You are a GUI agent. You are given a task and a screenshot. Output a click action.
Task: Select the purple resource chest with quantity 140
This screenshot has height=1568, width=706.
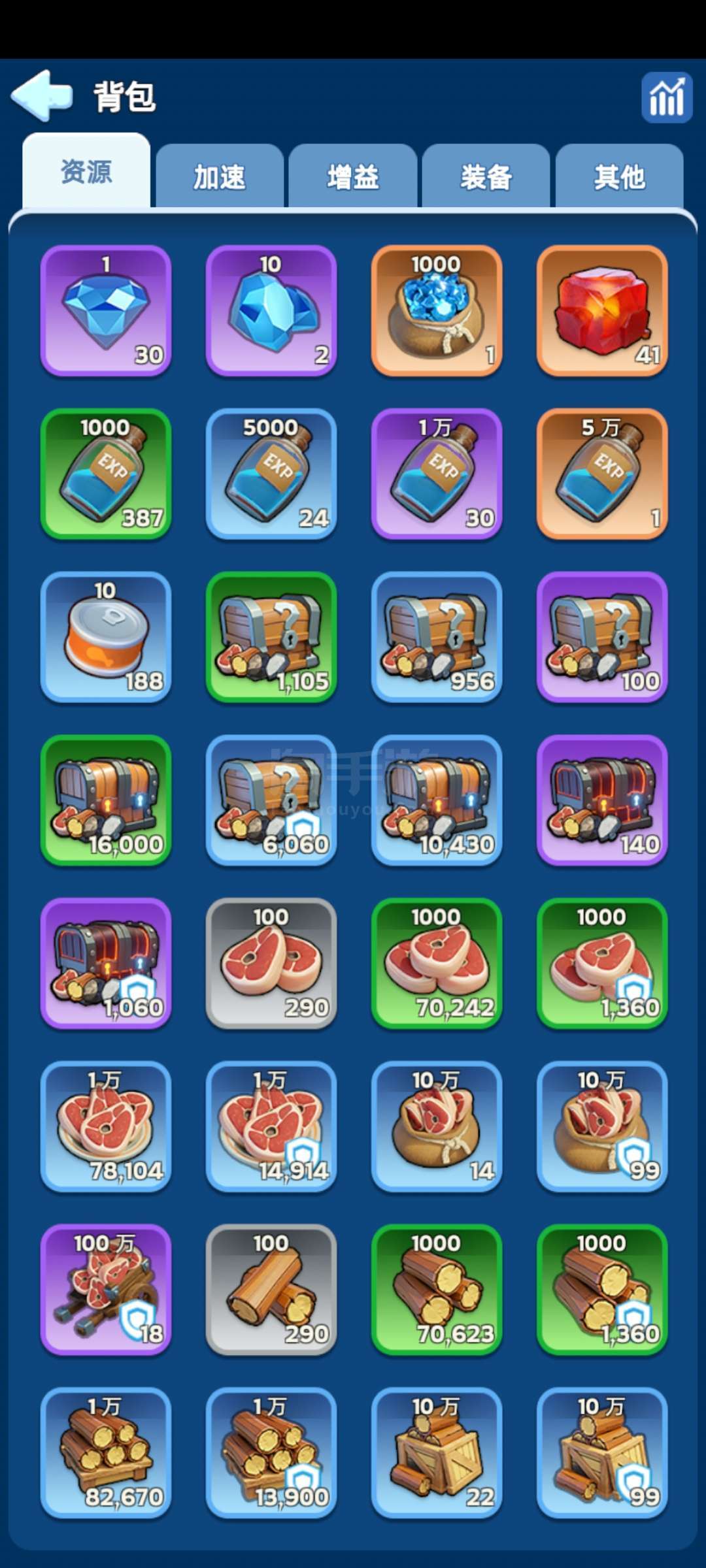pos(602,800)
